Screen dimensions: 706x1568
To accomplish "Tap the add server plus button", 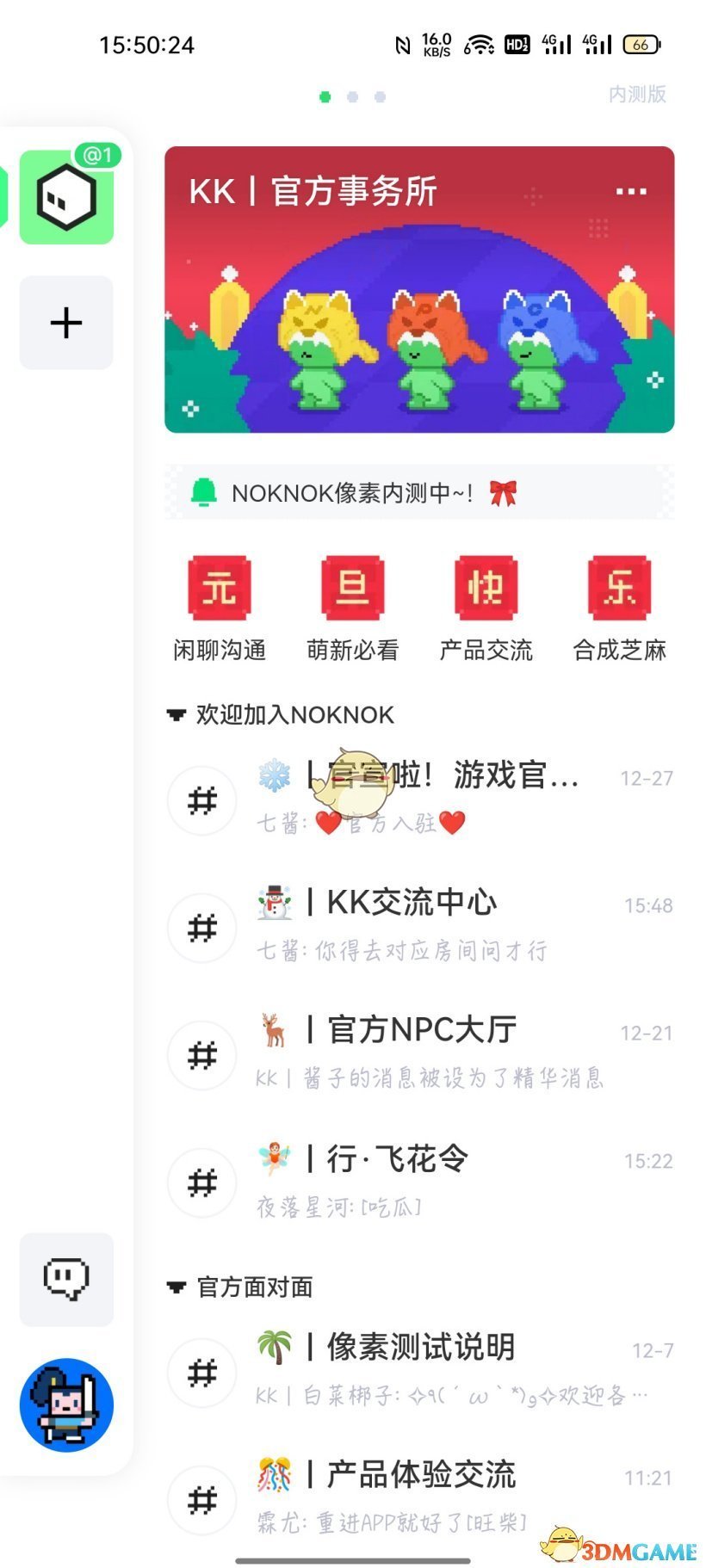I will tap(66, 321).
